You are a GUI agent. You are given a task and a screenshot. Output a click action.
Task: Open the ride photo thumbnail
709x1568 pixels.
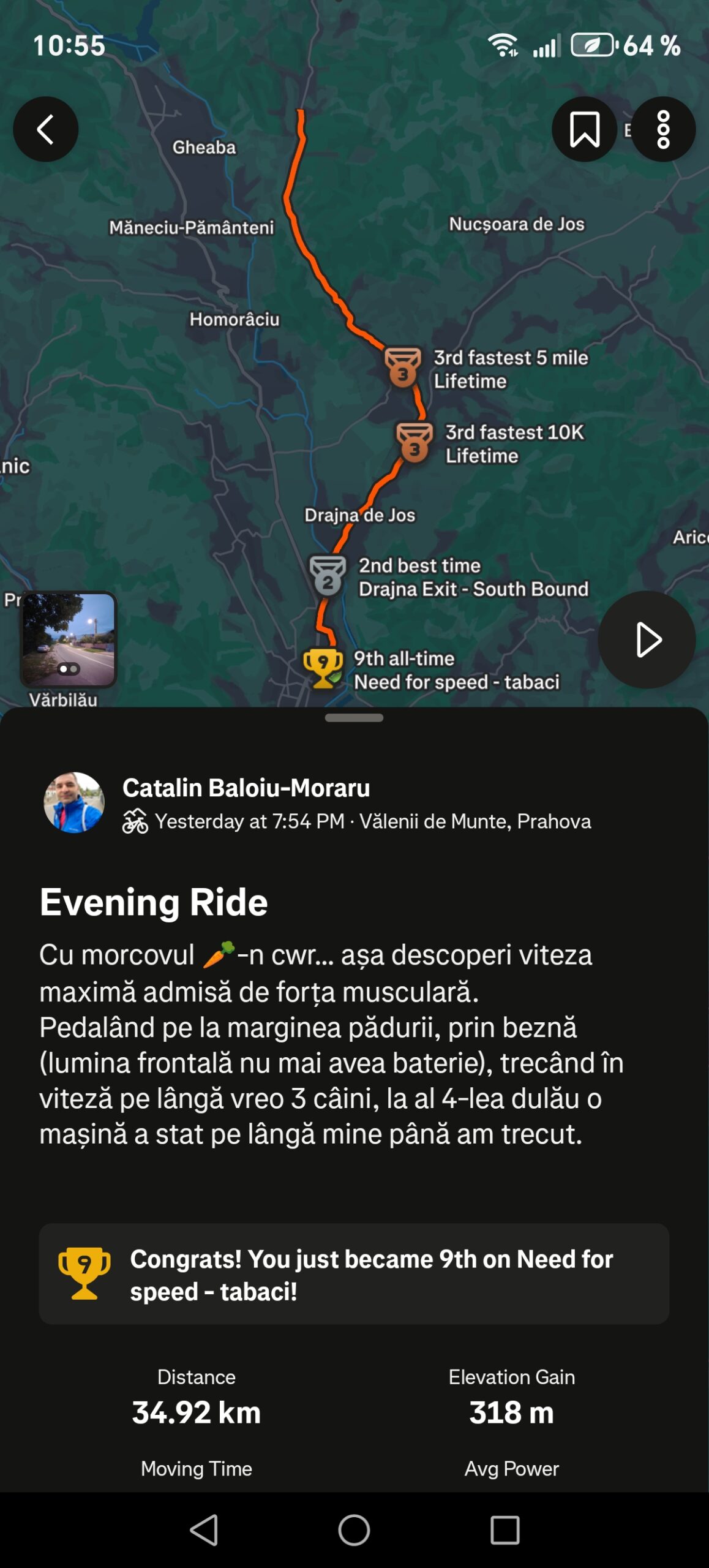(69, 639)
